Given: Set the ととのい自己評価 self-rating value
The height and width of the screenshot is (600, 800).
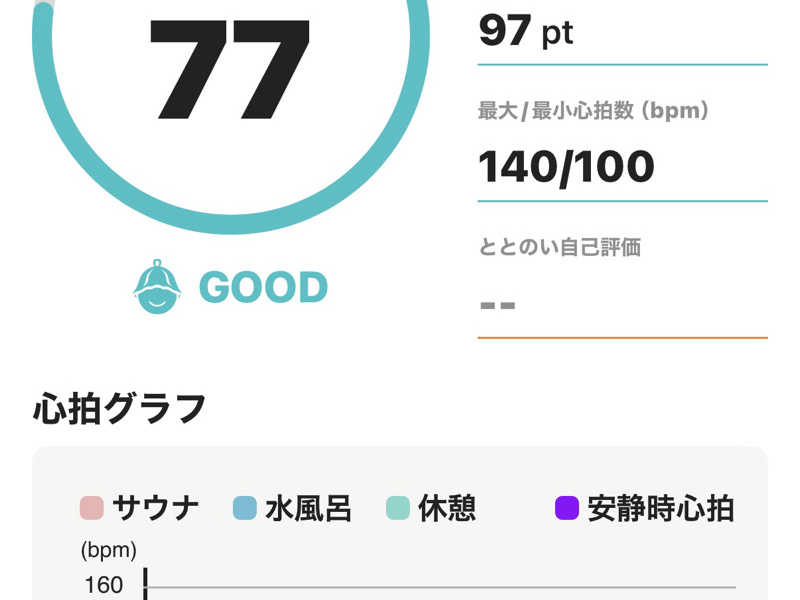Looking at the screenshot, I should (622, 306).
